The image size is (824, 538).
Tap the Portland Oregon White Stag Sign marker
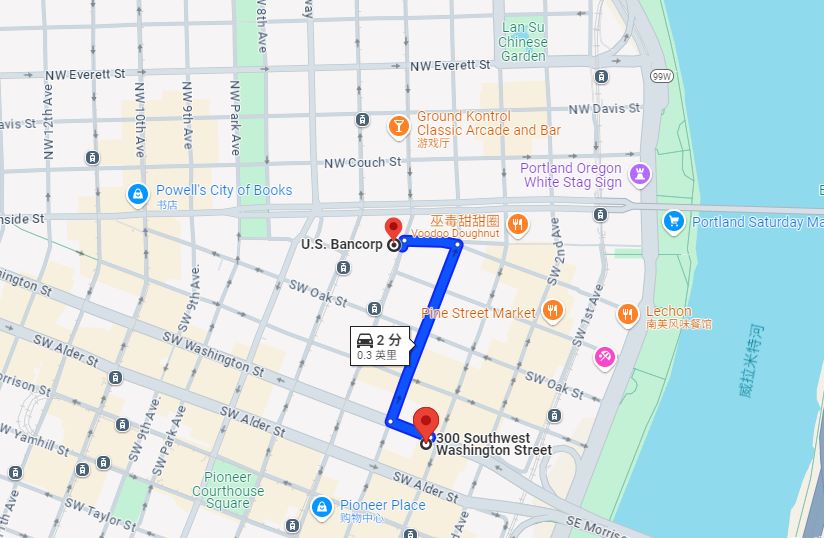click(x=640, y=176)
